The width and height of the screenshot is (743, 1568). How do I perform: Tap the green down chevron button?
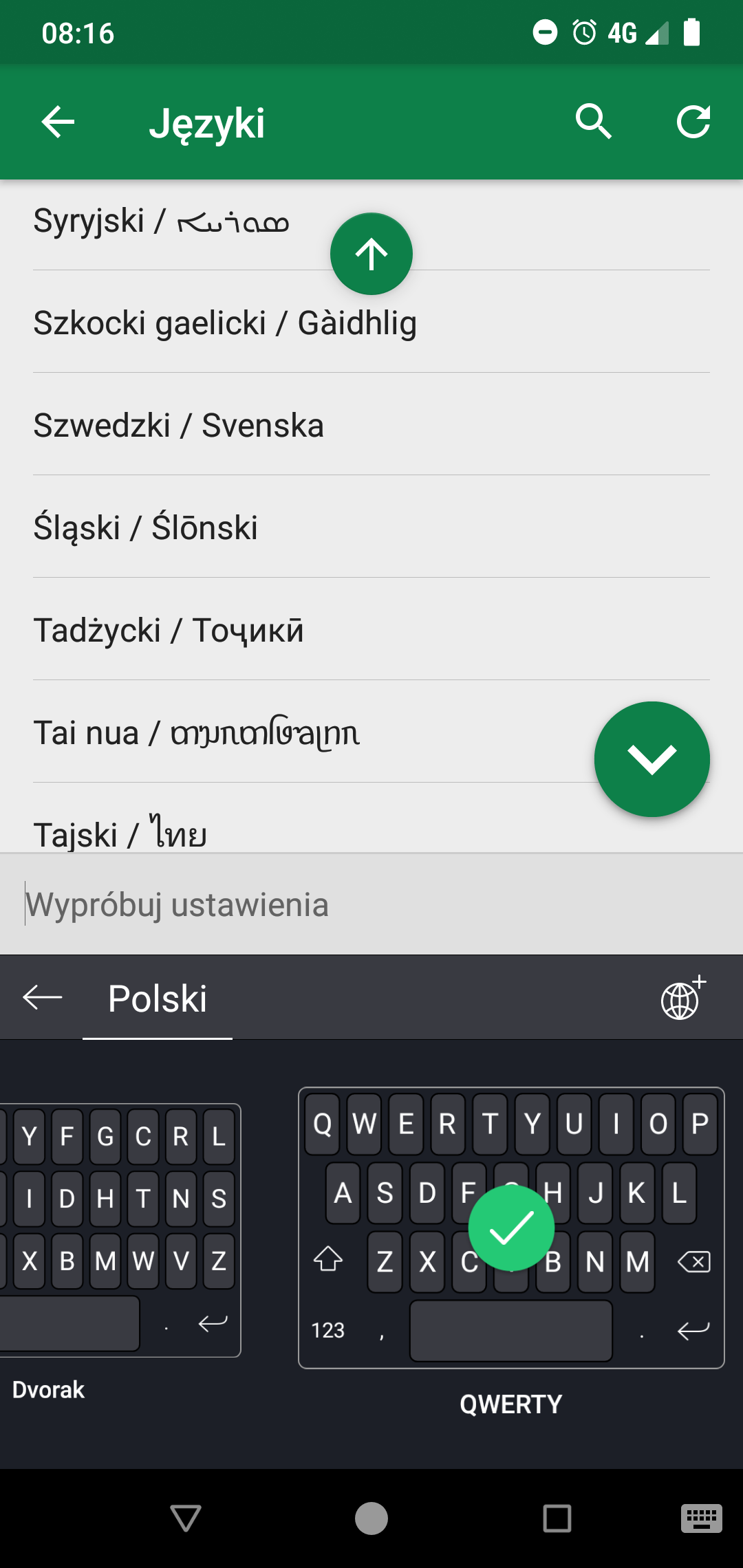pyautogui.click(x=652, y=759)
